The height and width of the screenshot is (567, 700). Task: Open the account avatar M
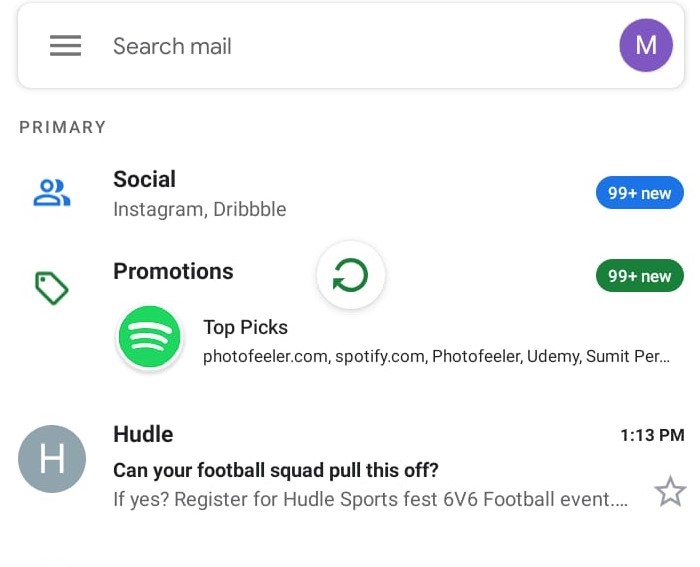click(x=645, y=46)
